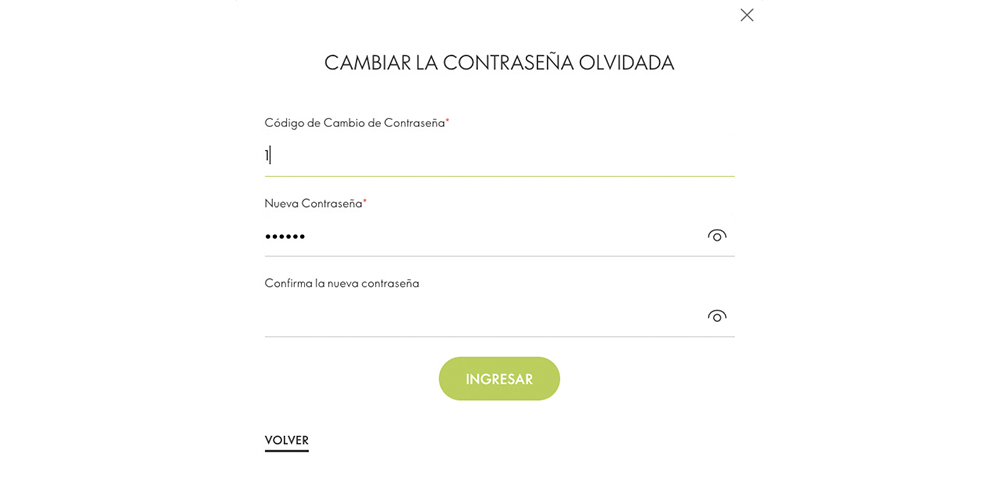Reveal the confirm password text
The width and height of the screenshot is (1000, 478).
pyautogui.click(x=716, y=316)
